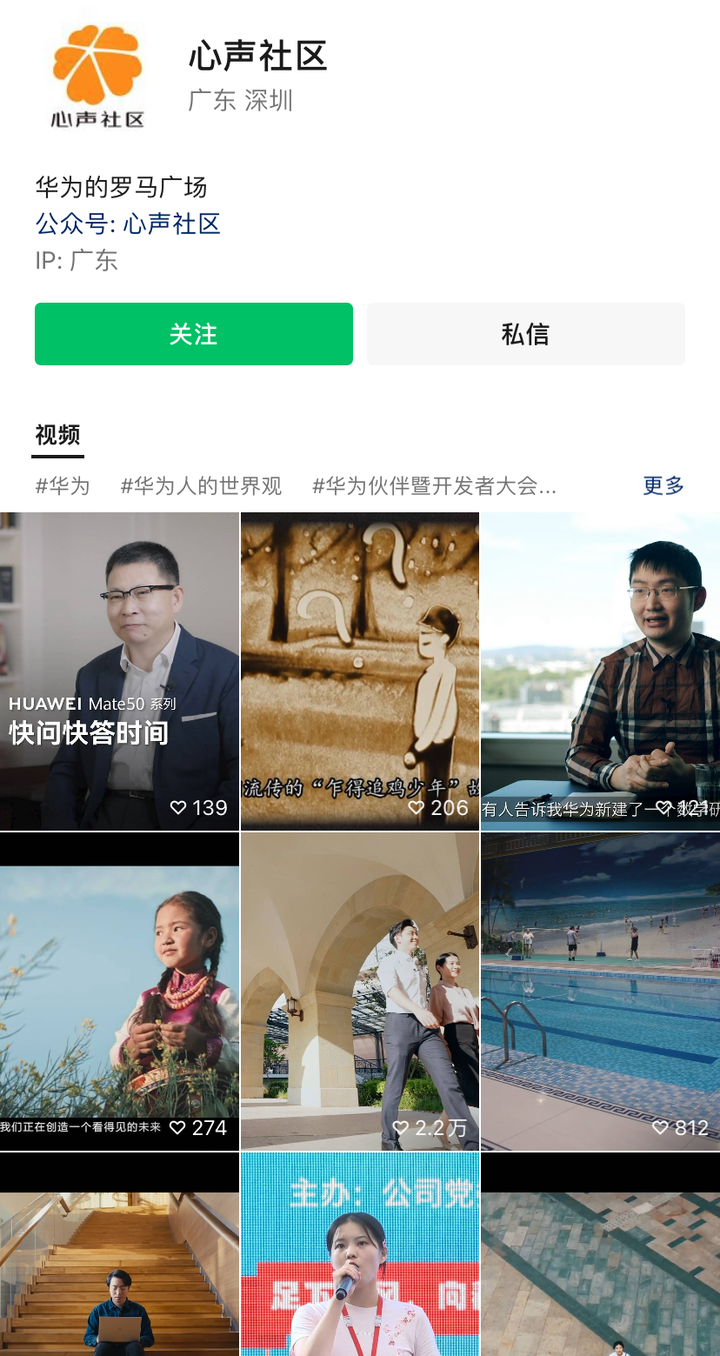Send a private message via 私信
Viewport: 720px width, 1356px height.
pyautogui.click(x=525, y=334)
